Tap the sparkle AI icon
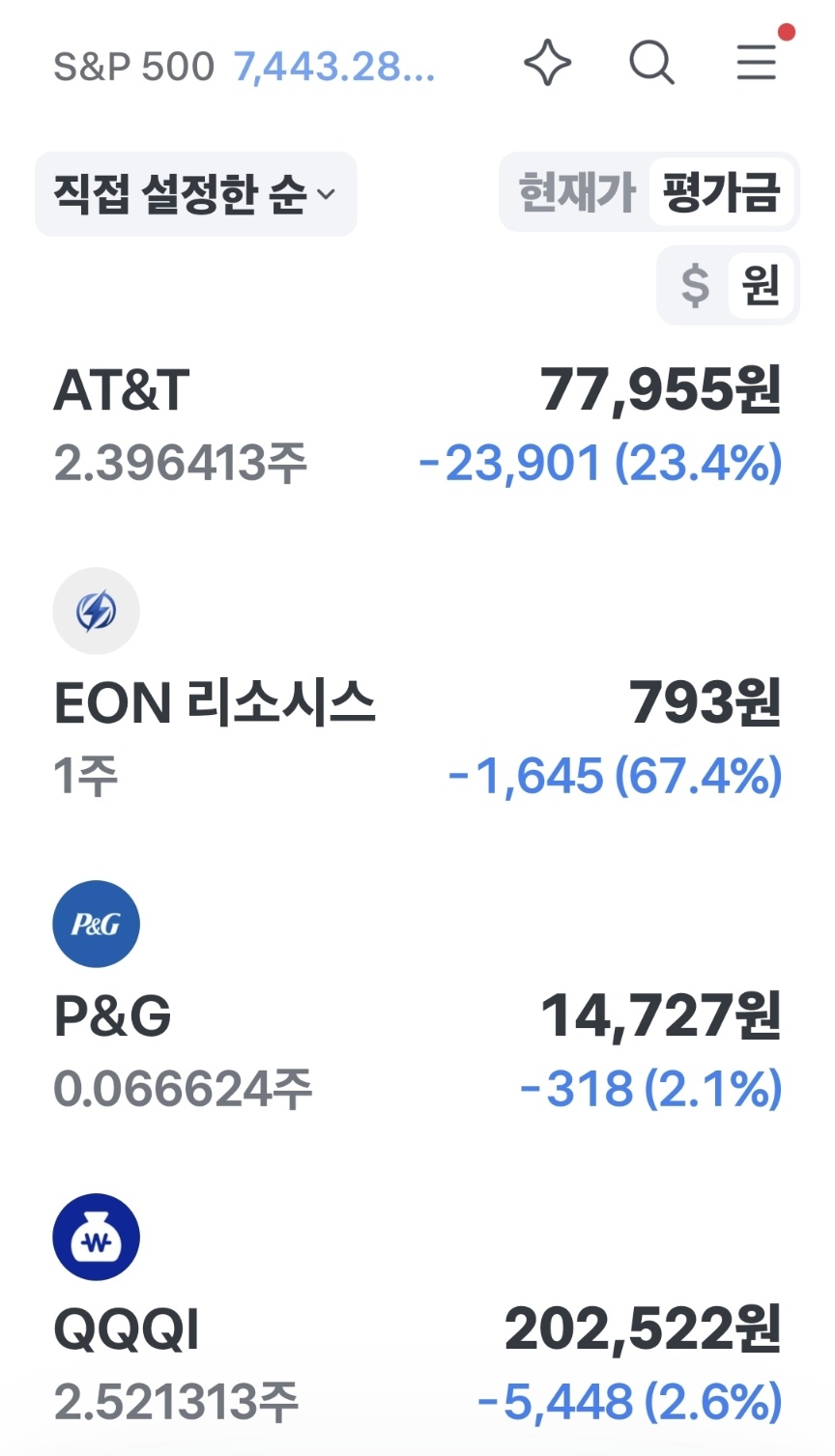 coord(548,64)
